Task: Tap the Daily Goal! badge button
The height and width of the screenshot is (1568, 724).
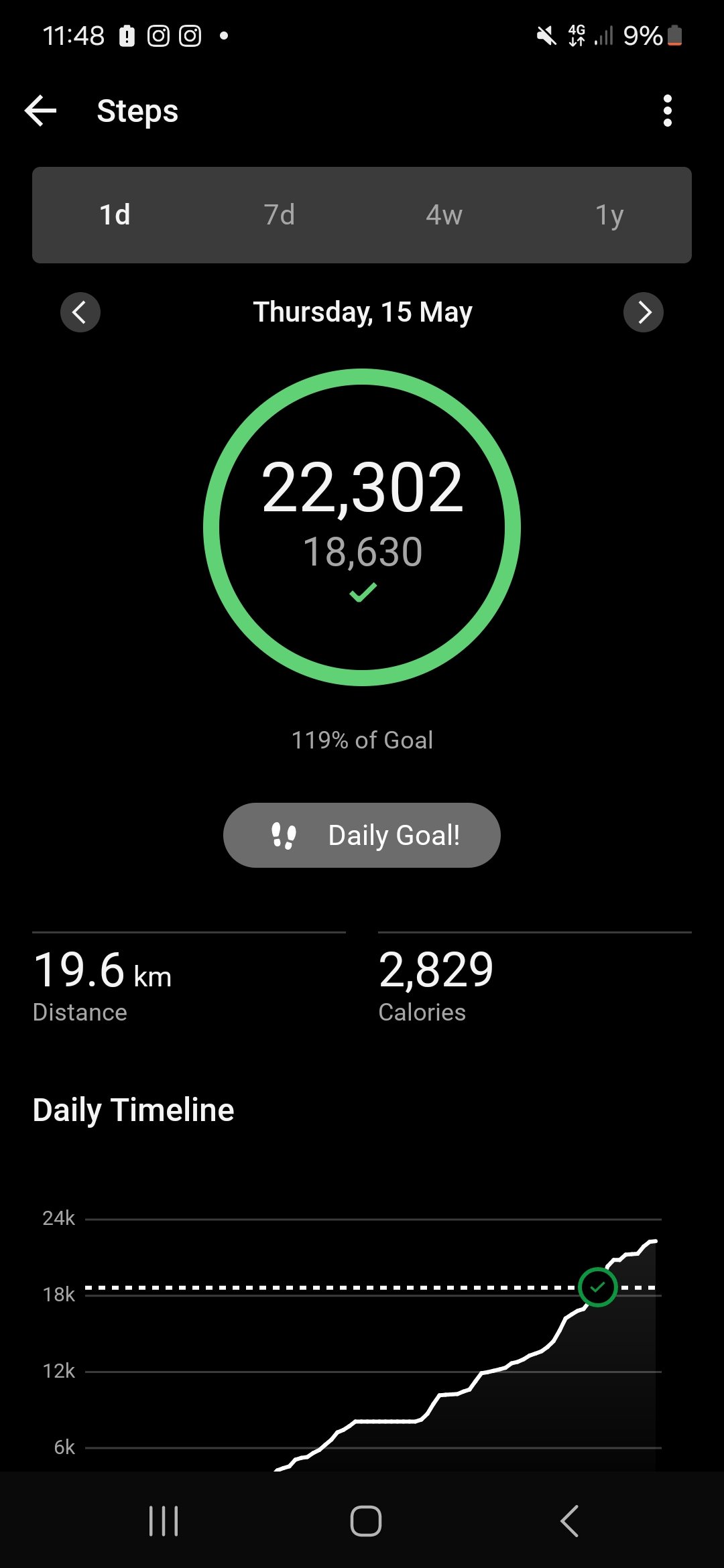Action: tap(362, 836)
